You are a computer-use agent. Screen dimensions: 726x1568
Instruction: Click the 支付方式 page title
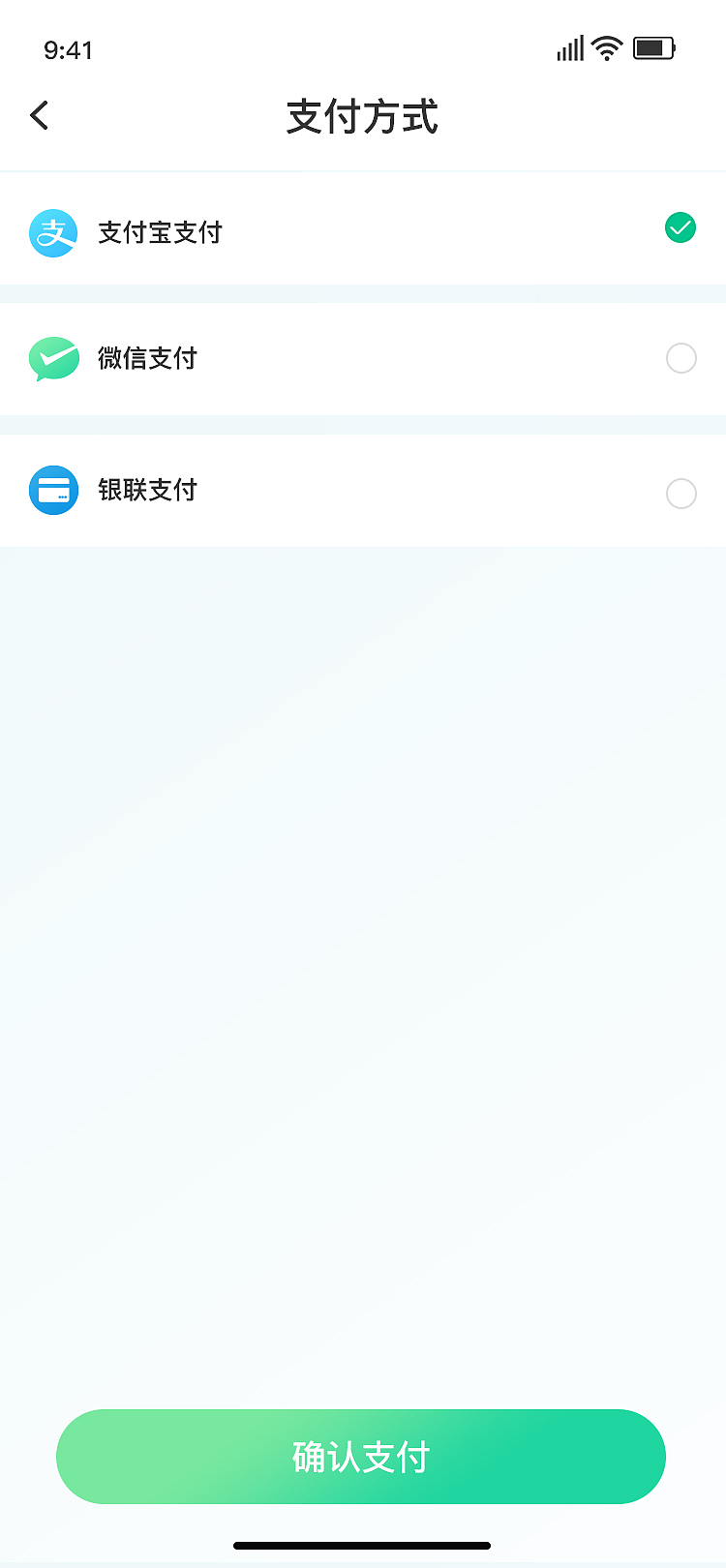coord(363,117)
